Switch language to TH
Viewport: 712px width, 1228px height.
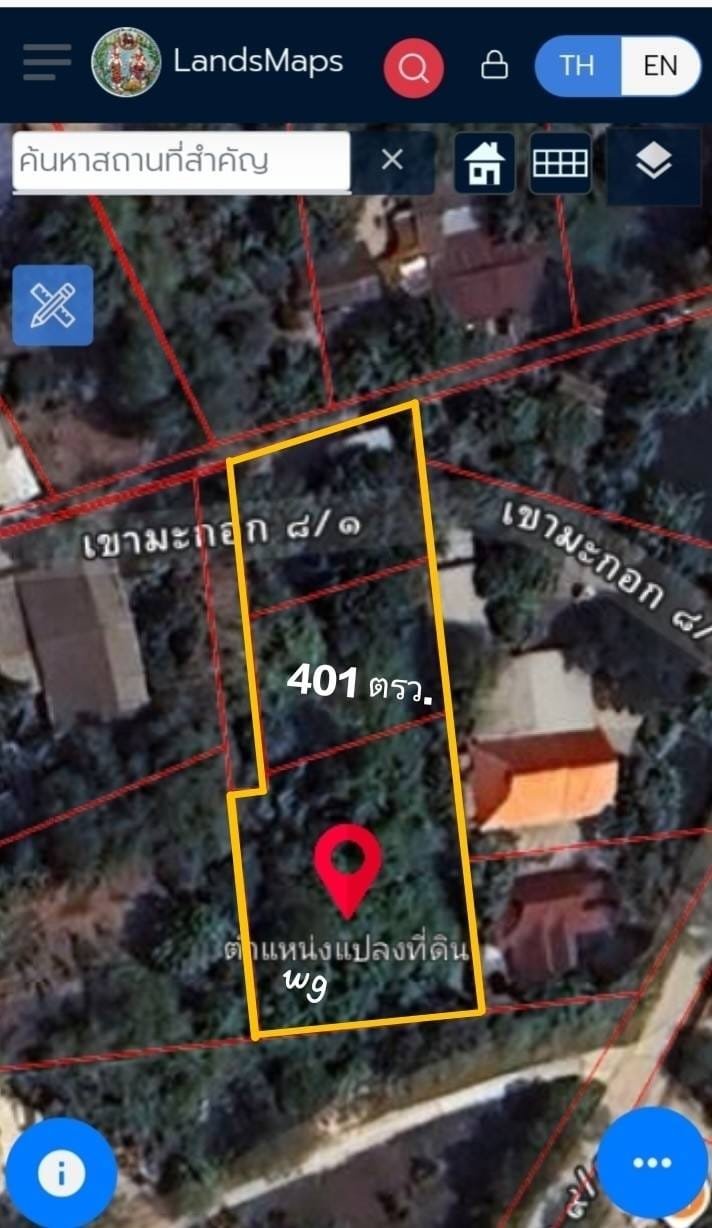(x=577, y=66)
